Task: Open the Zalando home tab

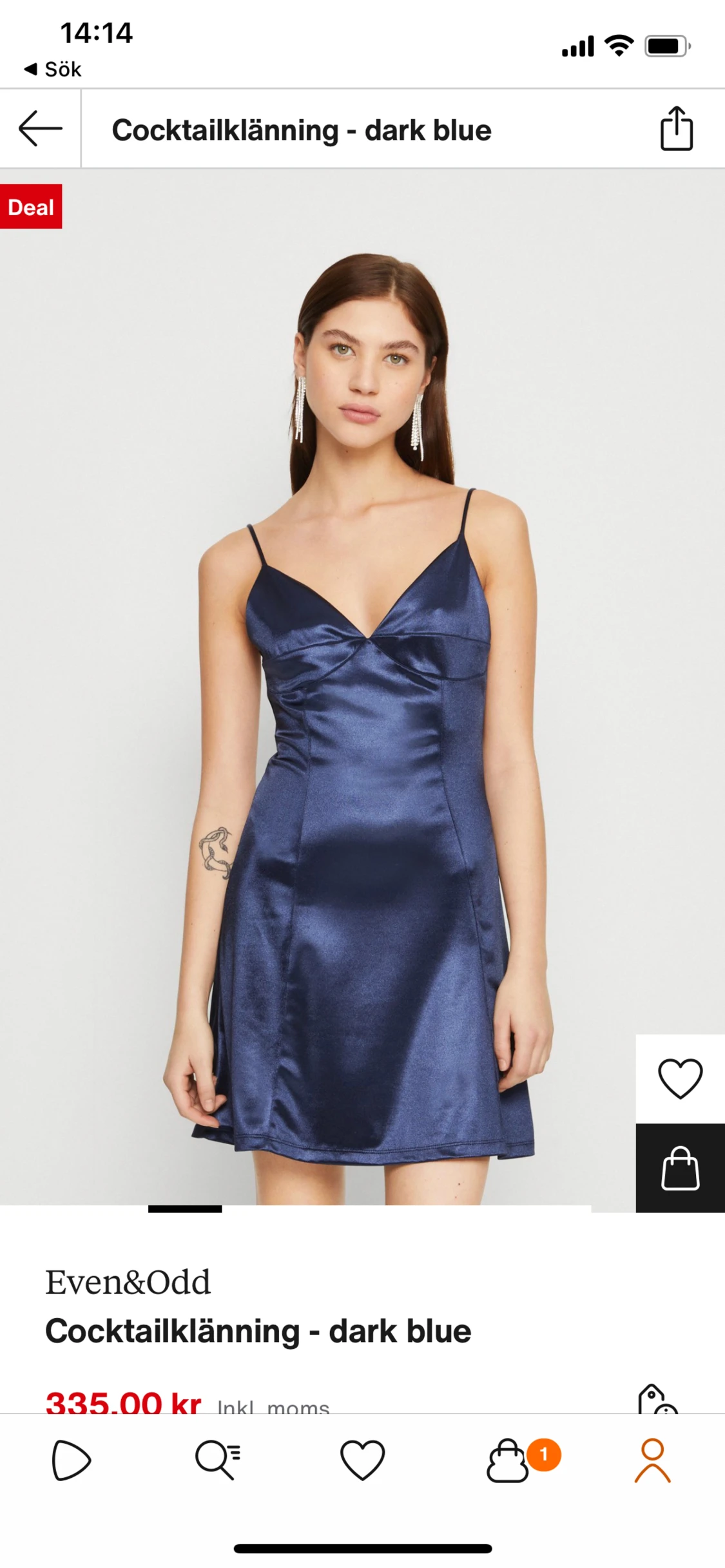Action: point(71,1460)
